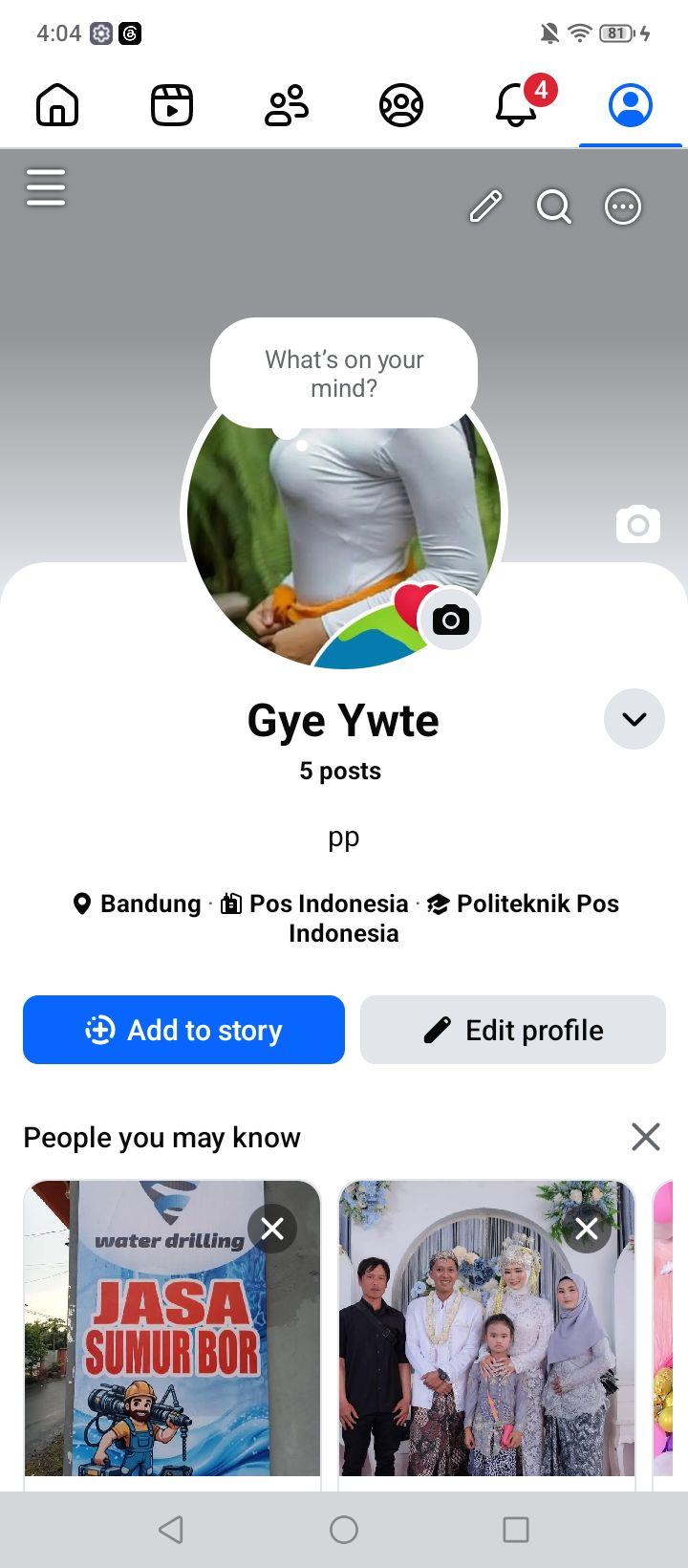Open the Groups tab

tap(401, 105)
